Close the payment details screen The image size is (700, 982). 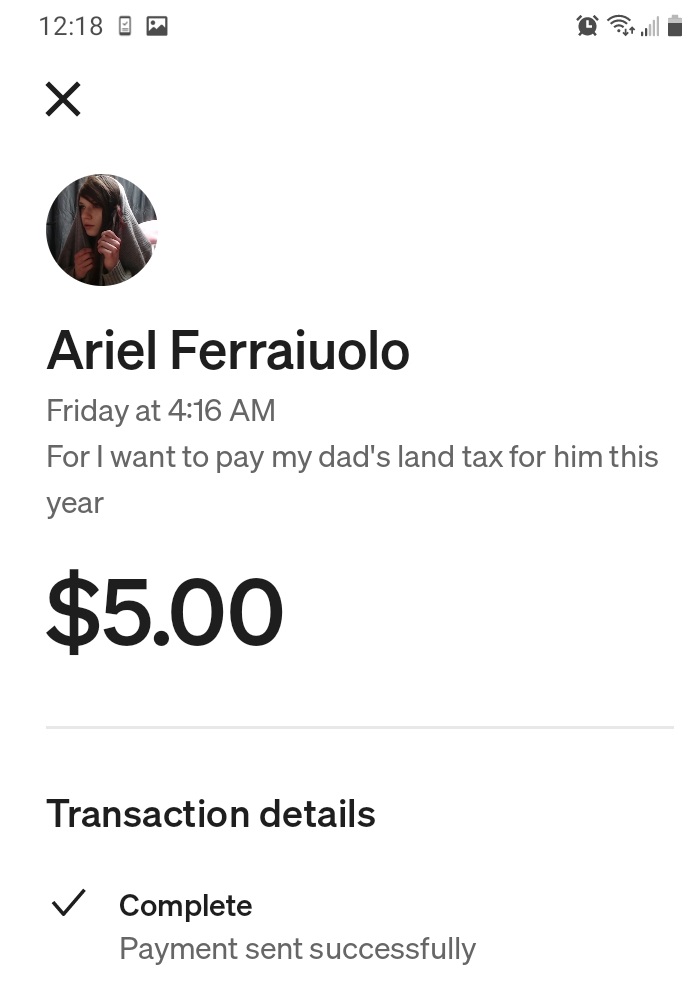(63, 99)
